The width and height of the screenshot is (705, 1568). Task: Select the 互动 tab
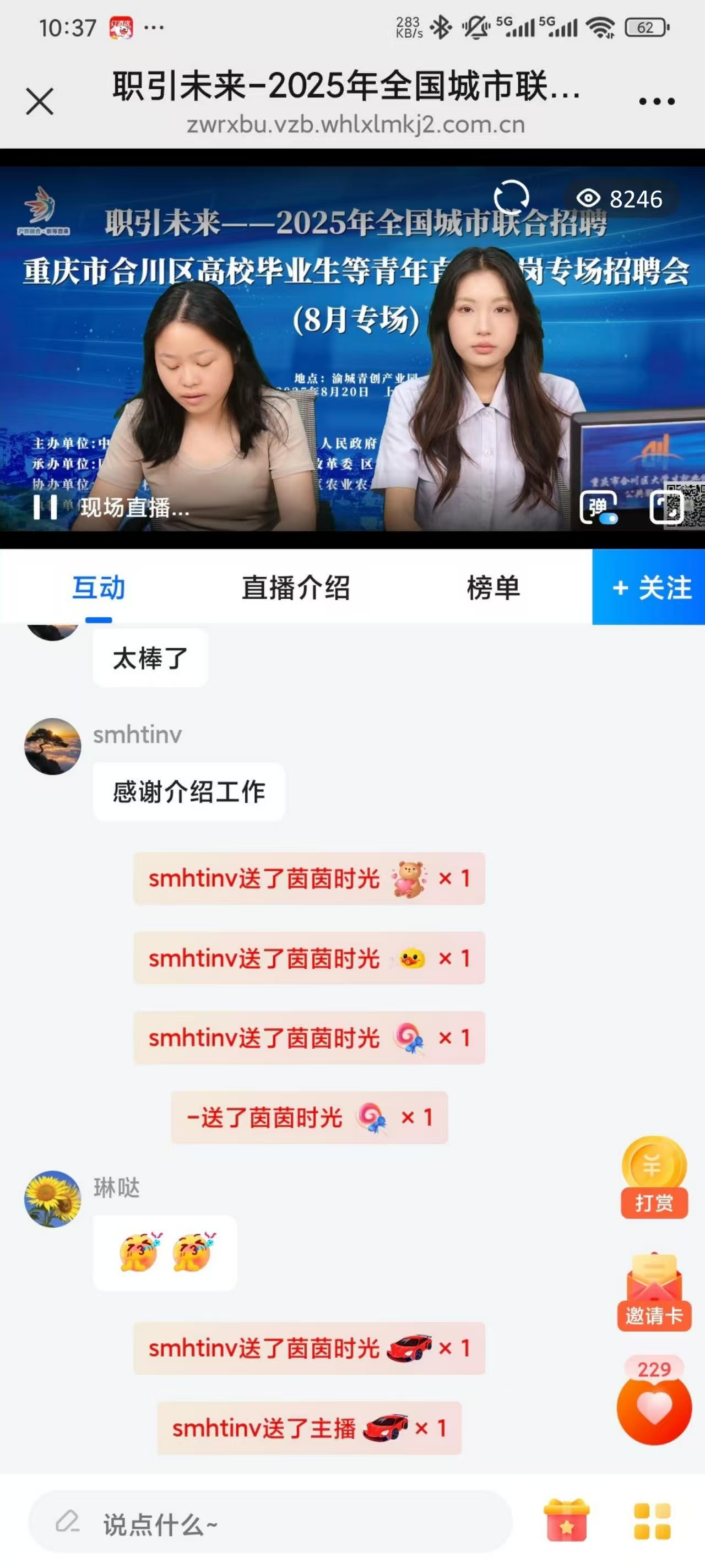click(99, 588)
